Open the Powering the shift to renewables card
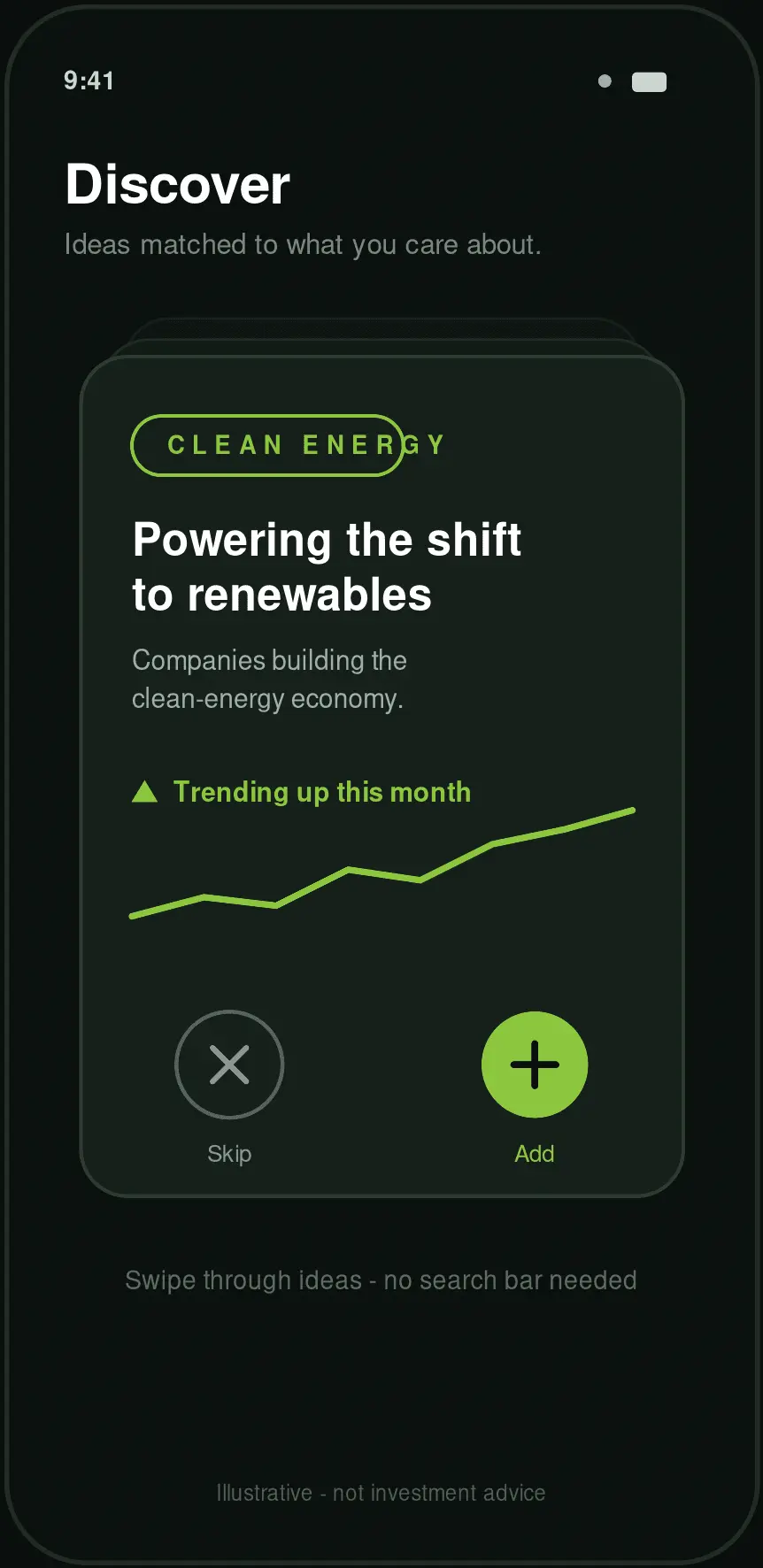The height and width of the screenshot is (1568, 763). [381, 777]
